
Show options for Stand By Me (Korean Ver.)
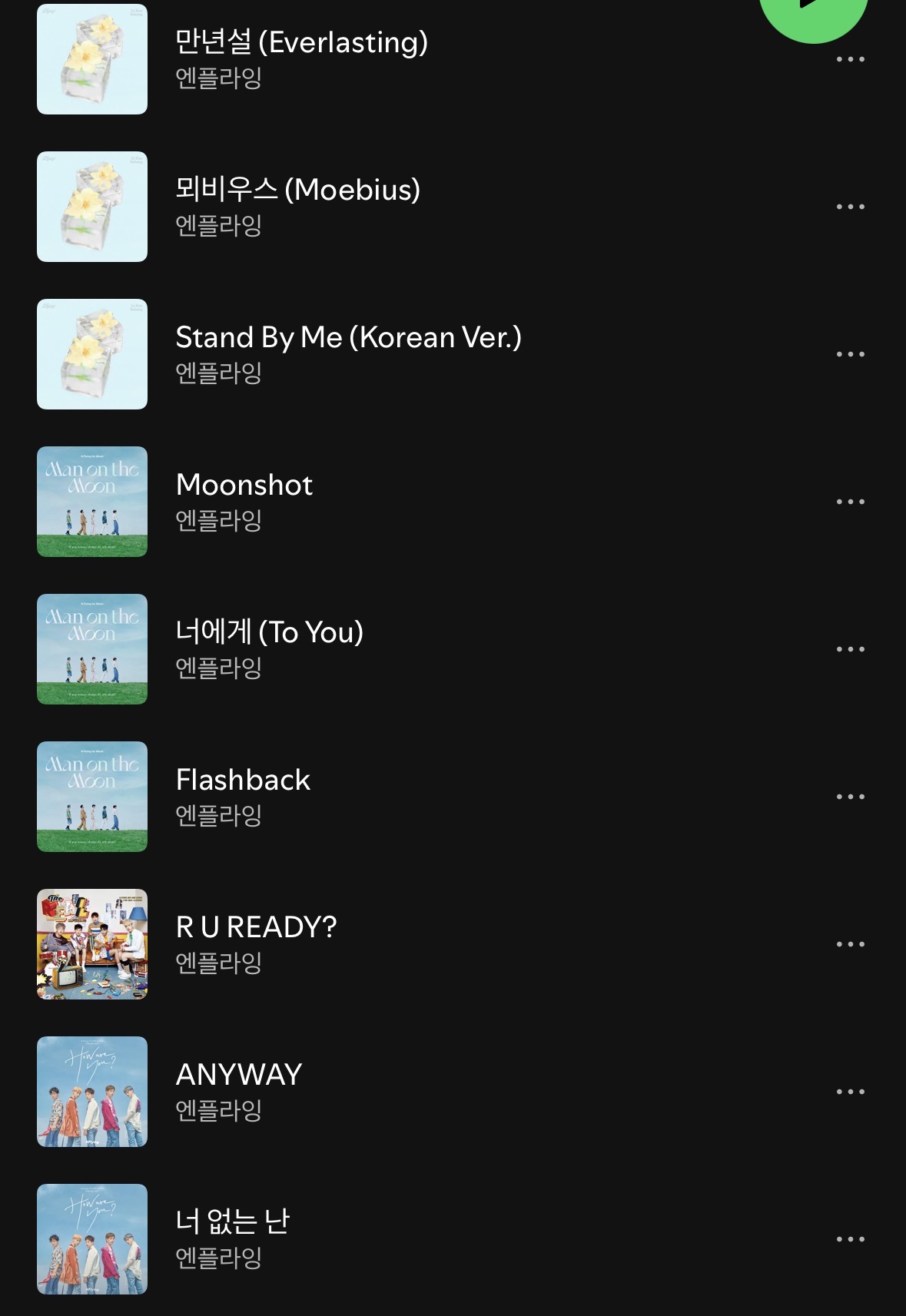pyautogui.click(x=850, y=355)
